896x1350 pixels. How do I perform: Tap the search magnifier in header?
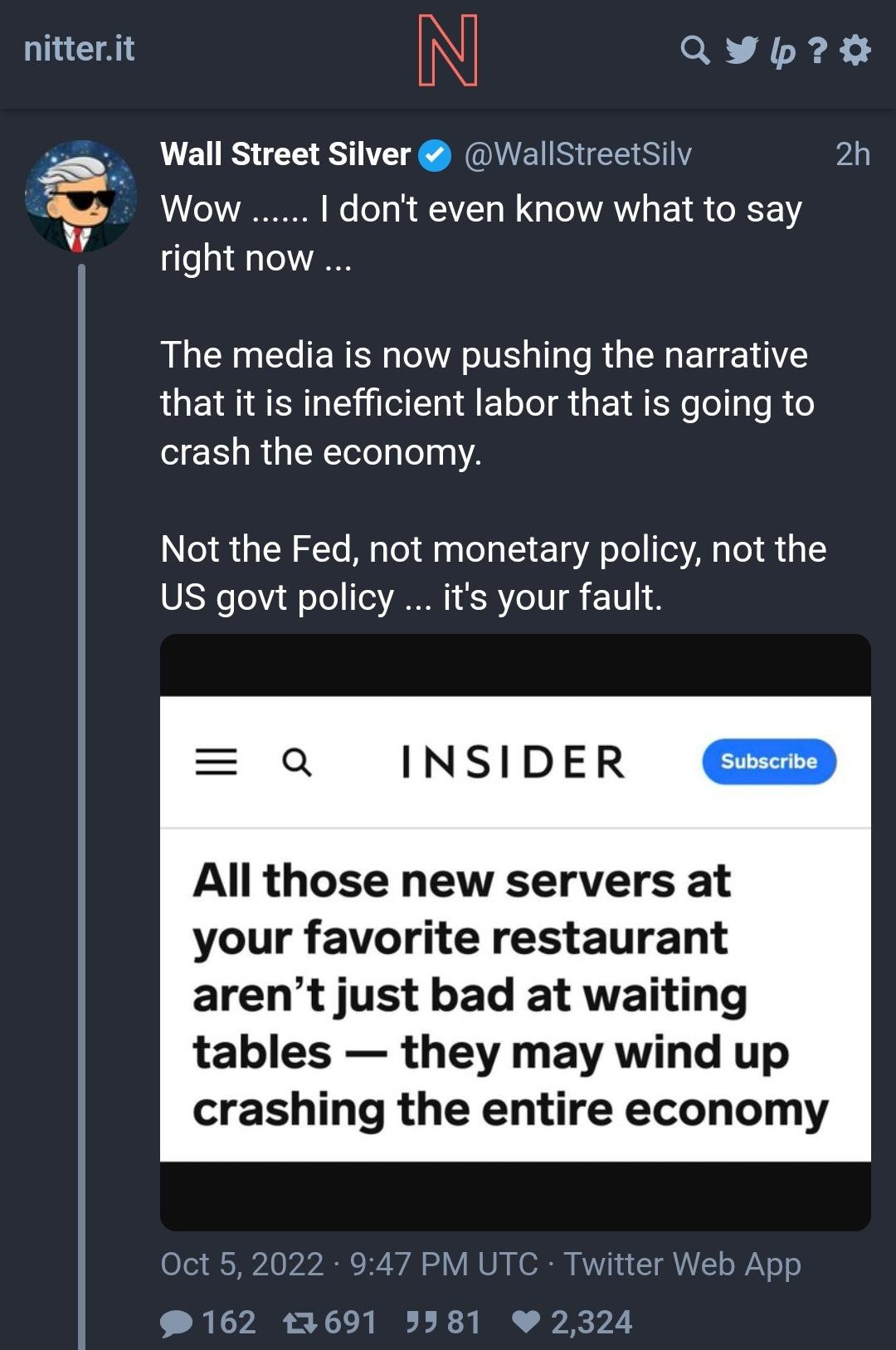[x=695, y=51]
